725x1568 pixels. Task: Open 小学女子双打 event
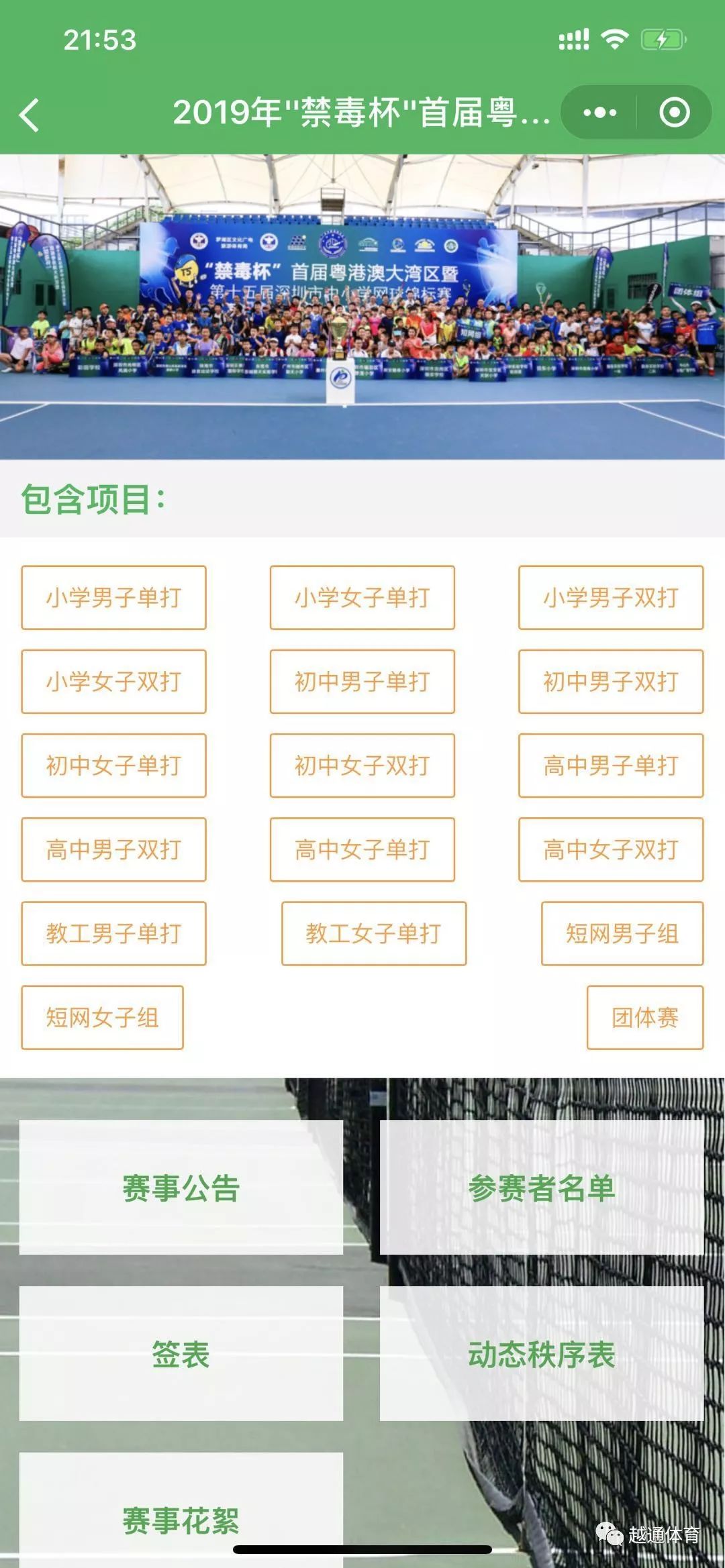(x=113, y=681)
